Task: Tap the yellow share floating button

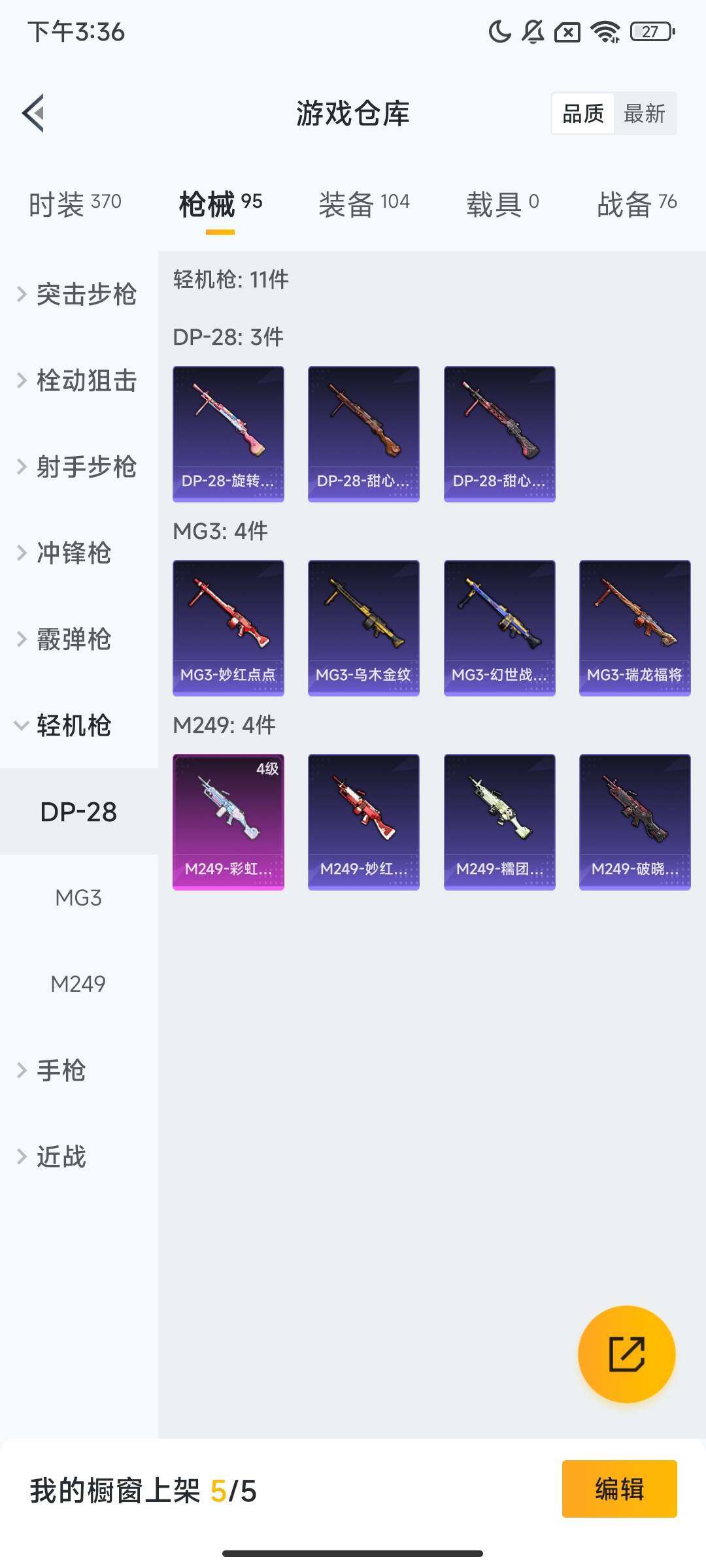Action: (626, 1354)
